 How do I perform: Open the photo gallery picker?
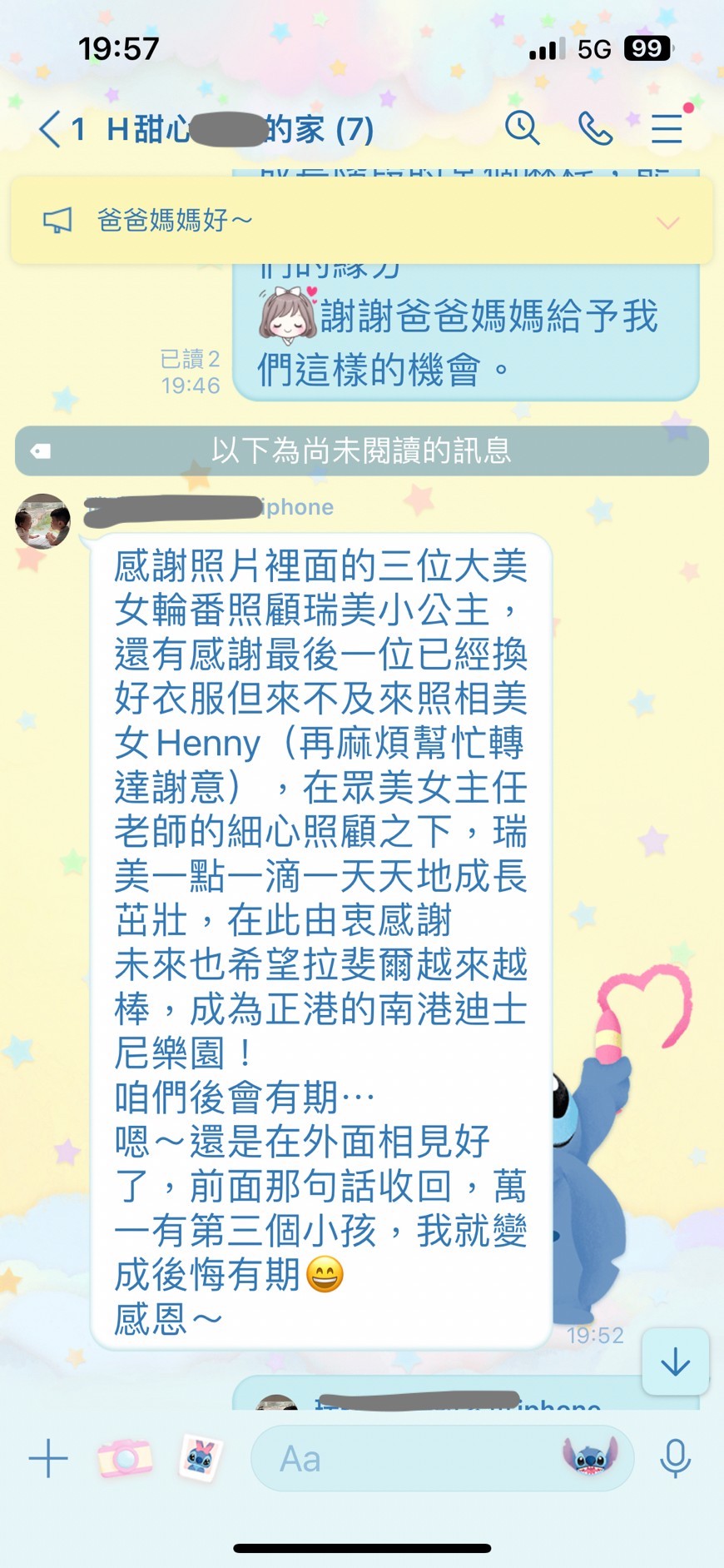point(201,1458)
